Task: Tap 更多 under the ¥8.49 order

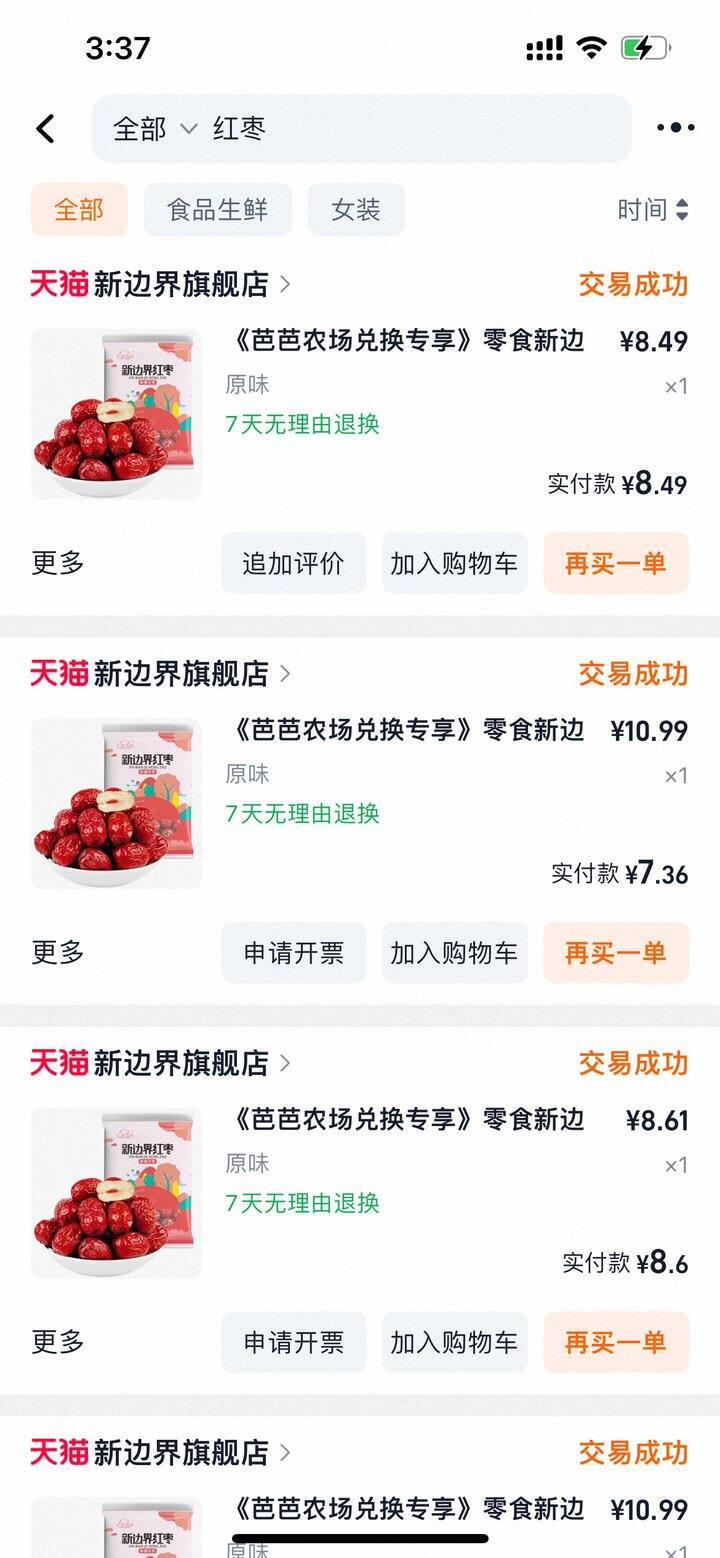Action: click(x=58, y=563)
